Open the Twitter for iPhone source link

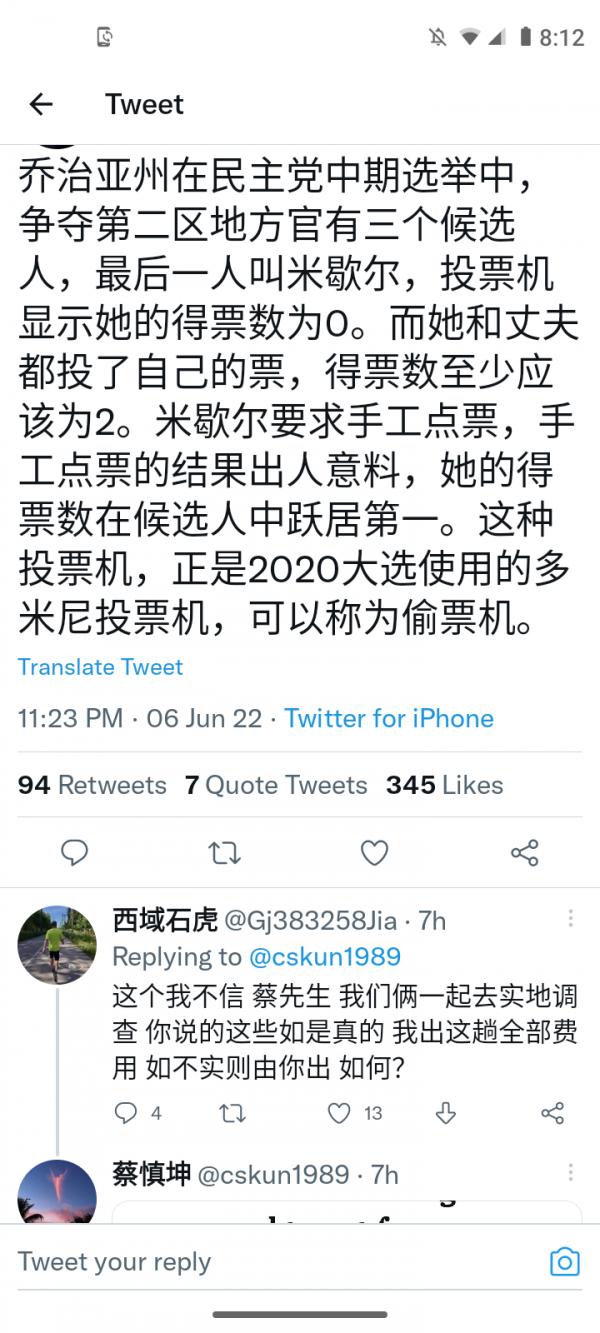click(x=389, y=718)
